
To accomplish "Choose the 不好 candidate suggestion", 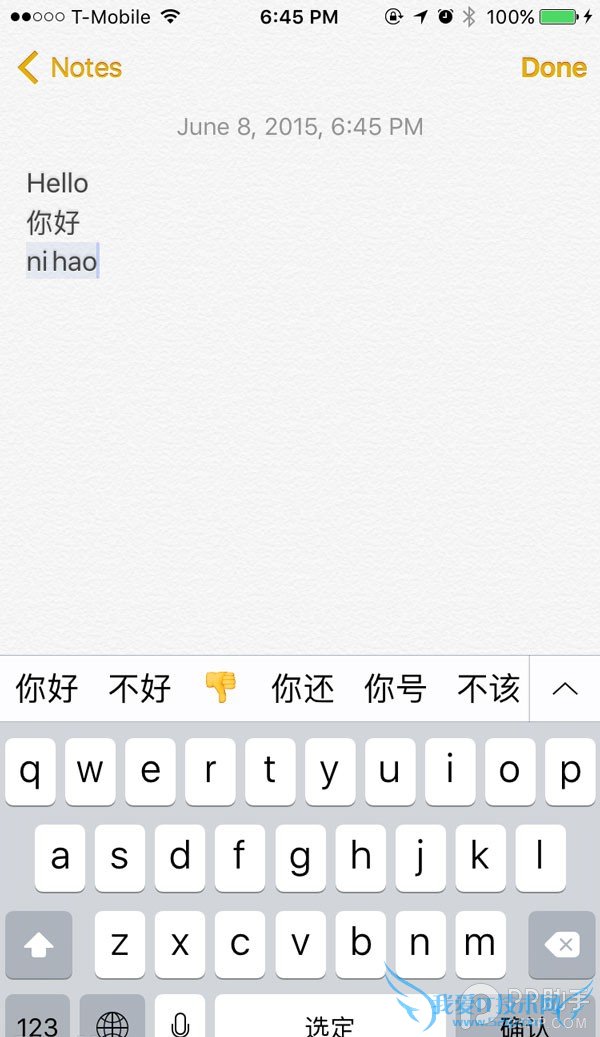I will (139, 688).
